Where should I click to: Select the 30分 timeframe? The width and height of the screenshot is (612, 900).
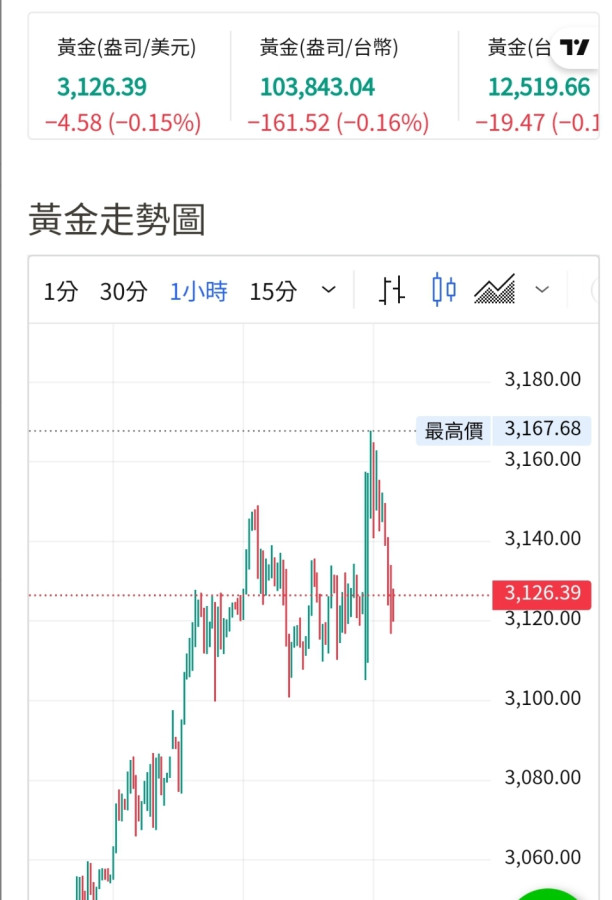coord(123,291)
